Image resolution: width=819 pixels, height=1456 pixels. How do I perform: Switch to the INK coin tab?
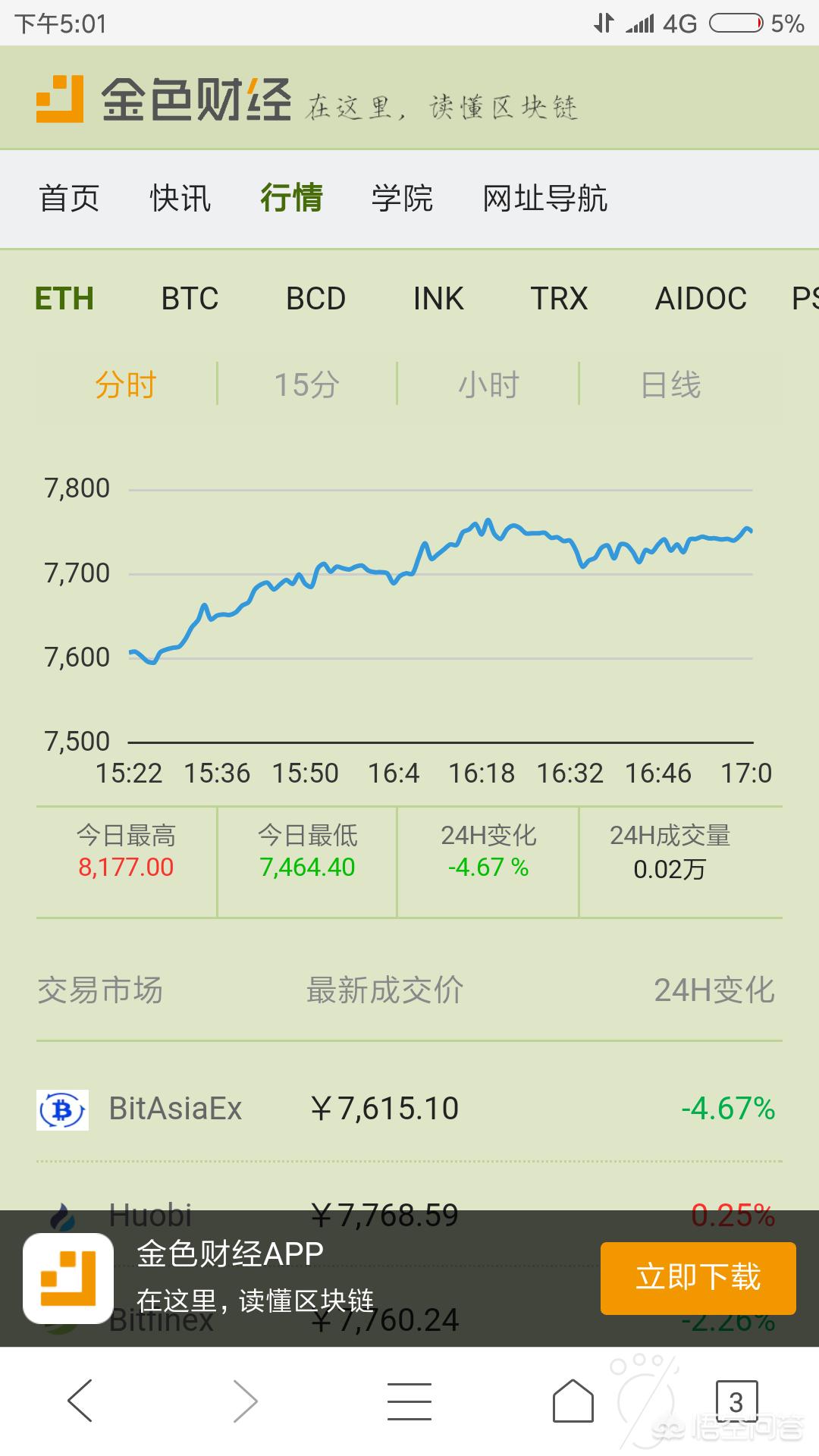(x=438, y=299)
